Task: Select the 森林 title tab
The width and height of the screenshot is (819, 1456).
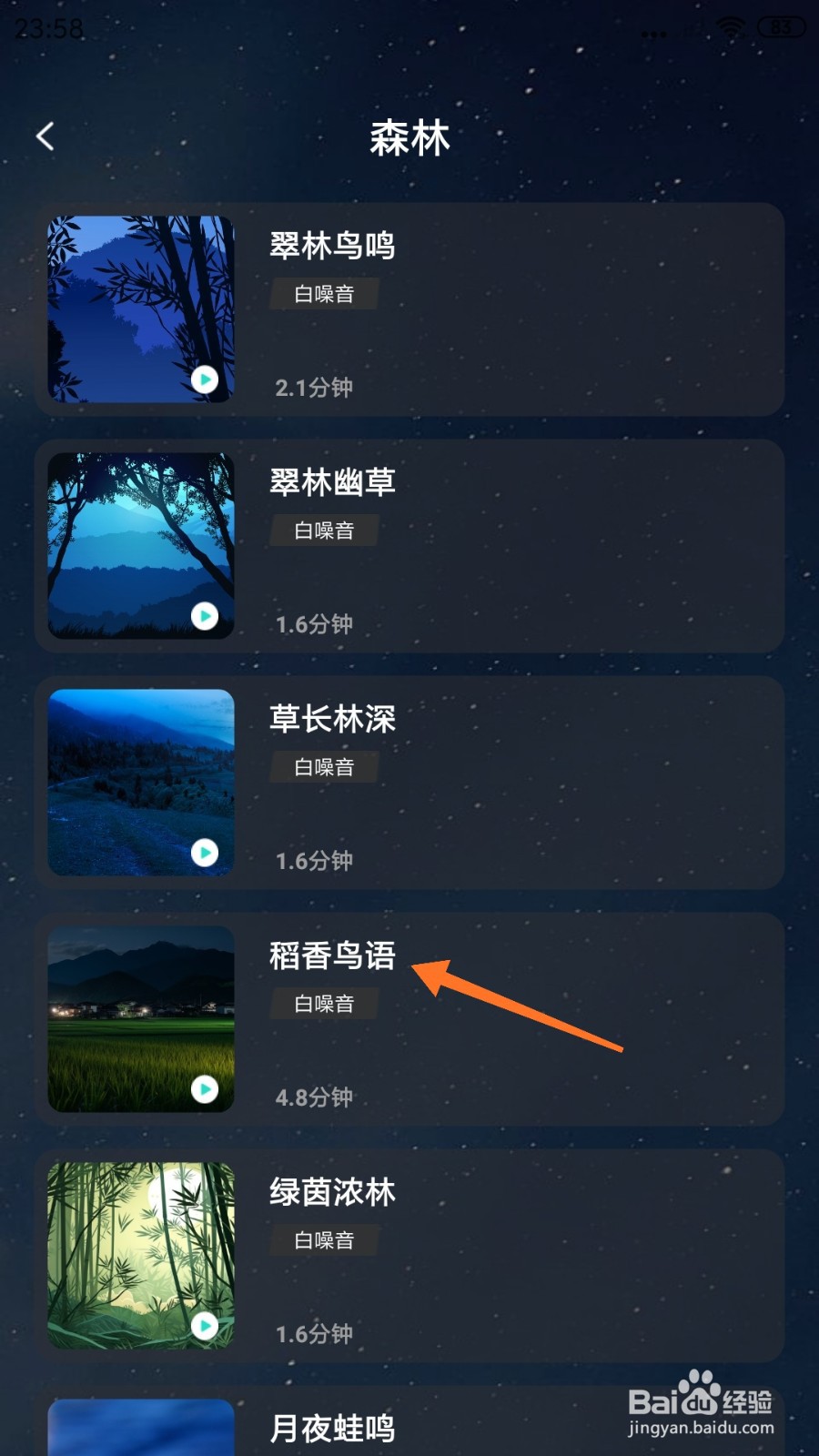Action: (409, 138)
